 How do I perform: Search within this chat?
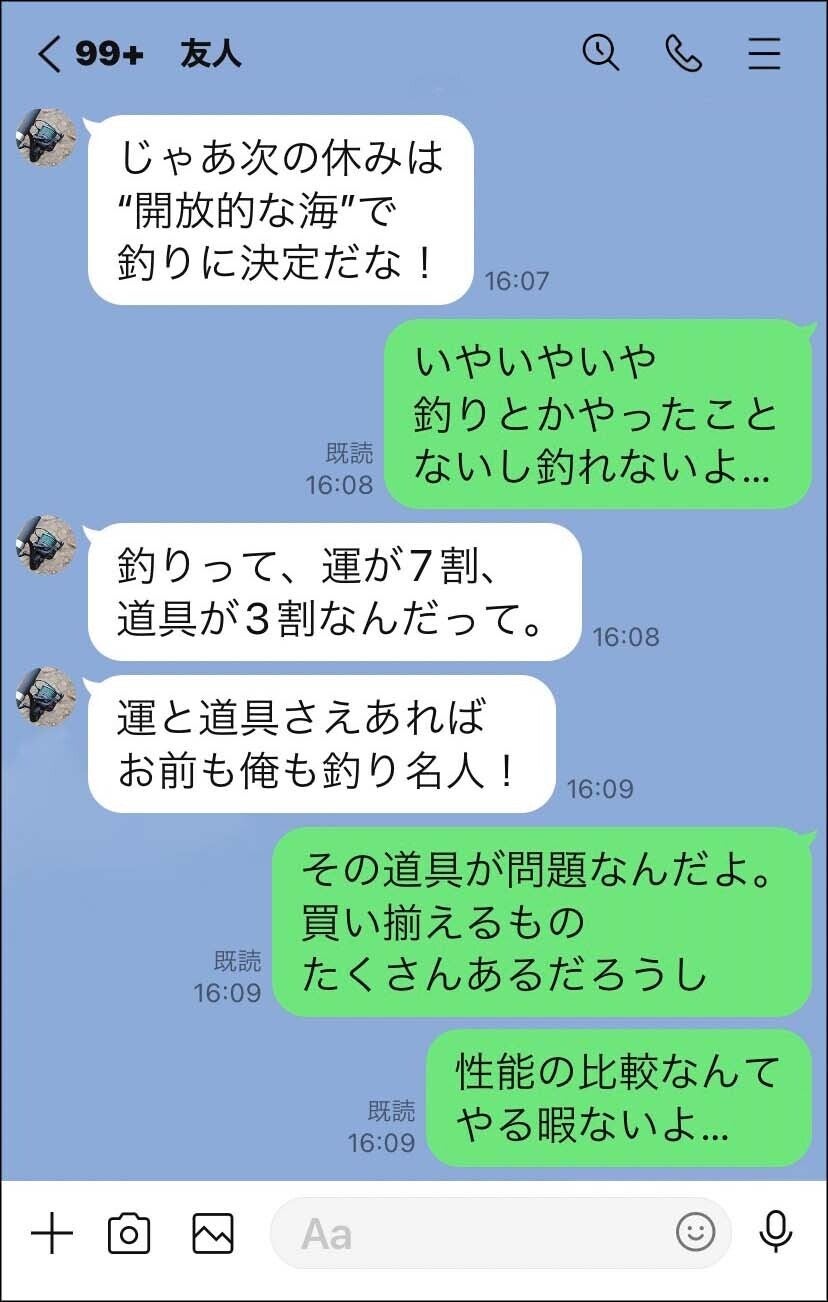tap(601, 53)
